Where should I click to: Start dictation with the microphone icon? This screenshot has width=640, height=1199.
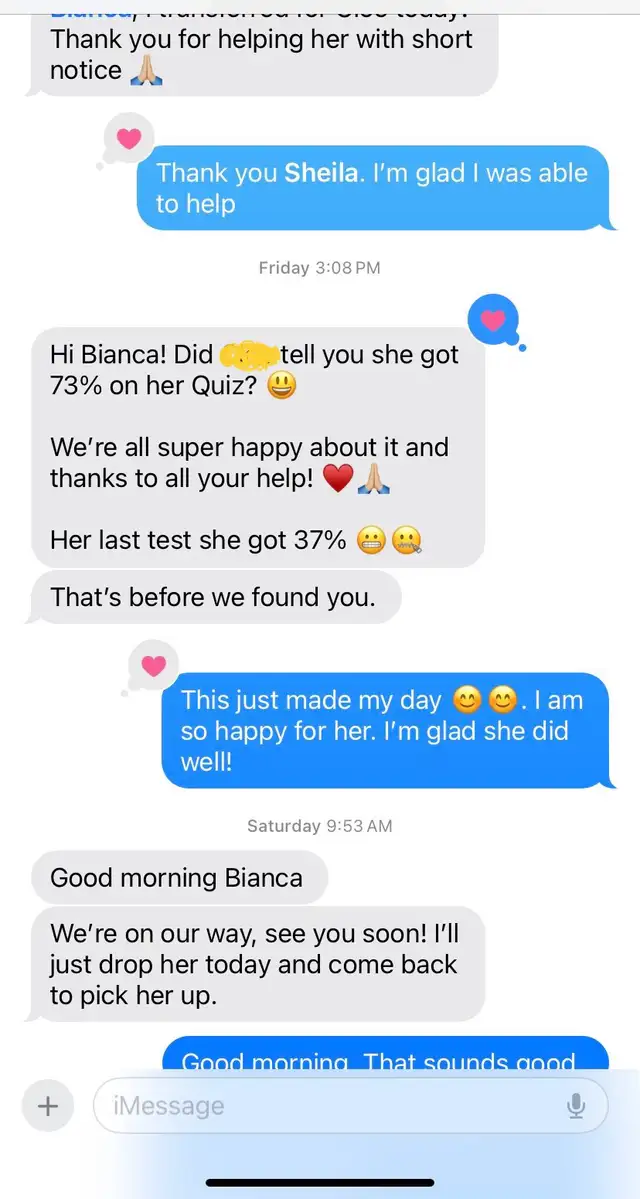tap(576, 1106)
